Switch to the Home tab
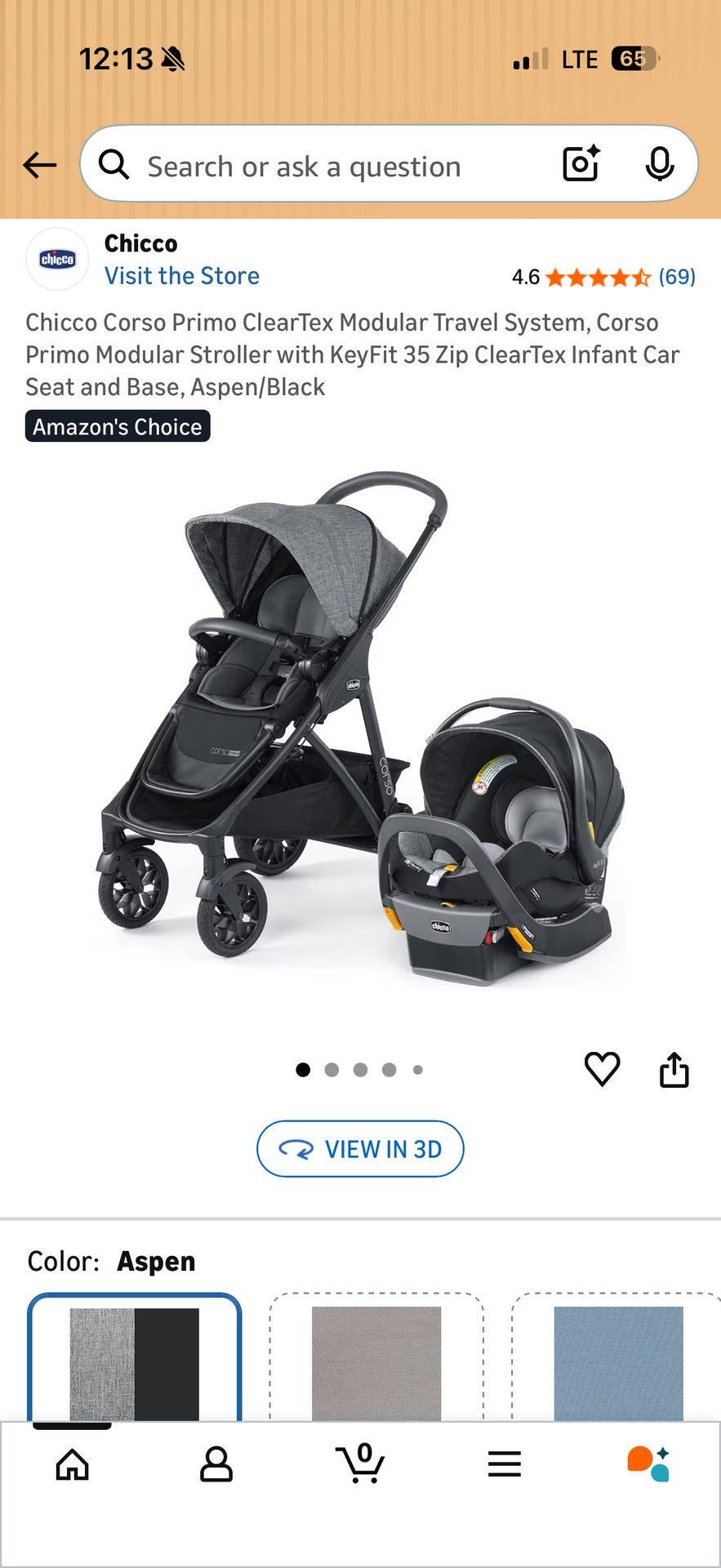The height and width of the screenshot is (1568, 721). [72, 1464]
